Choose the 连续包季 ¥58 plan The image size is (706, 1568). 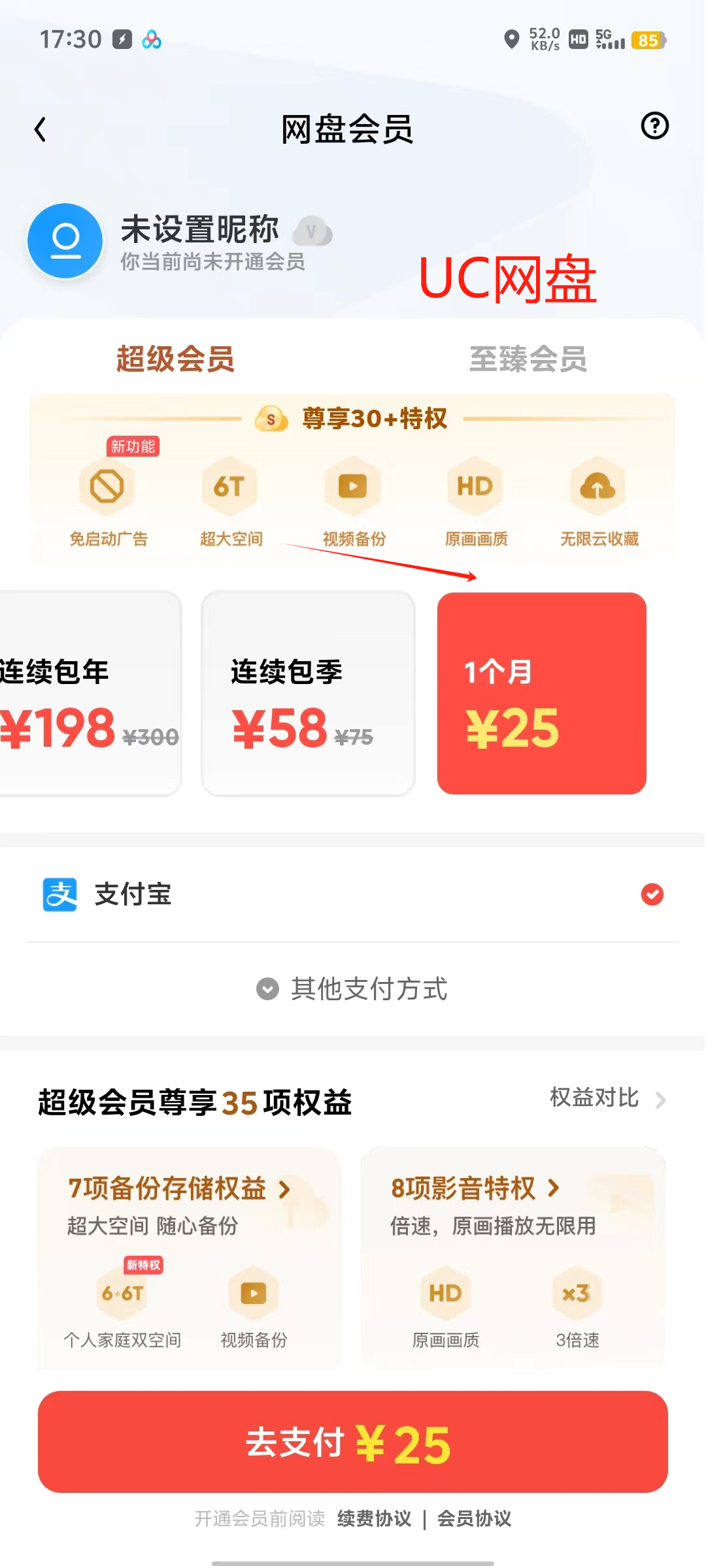308,694
